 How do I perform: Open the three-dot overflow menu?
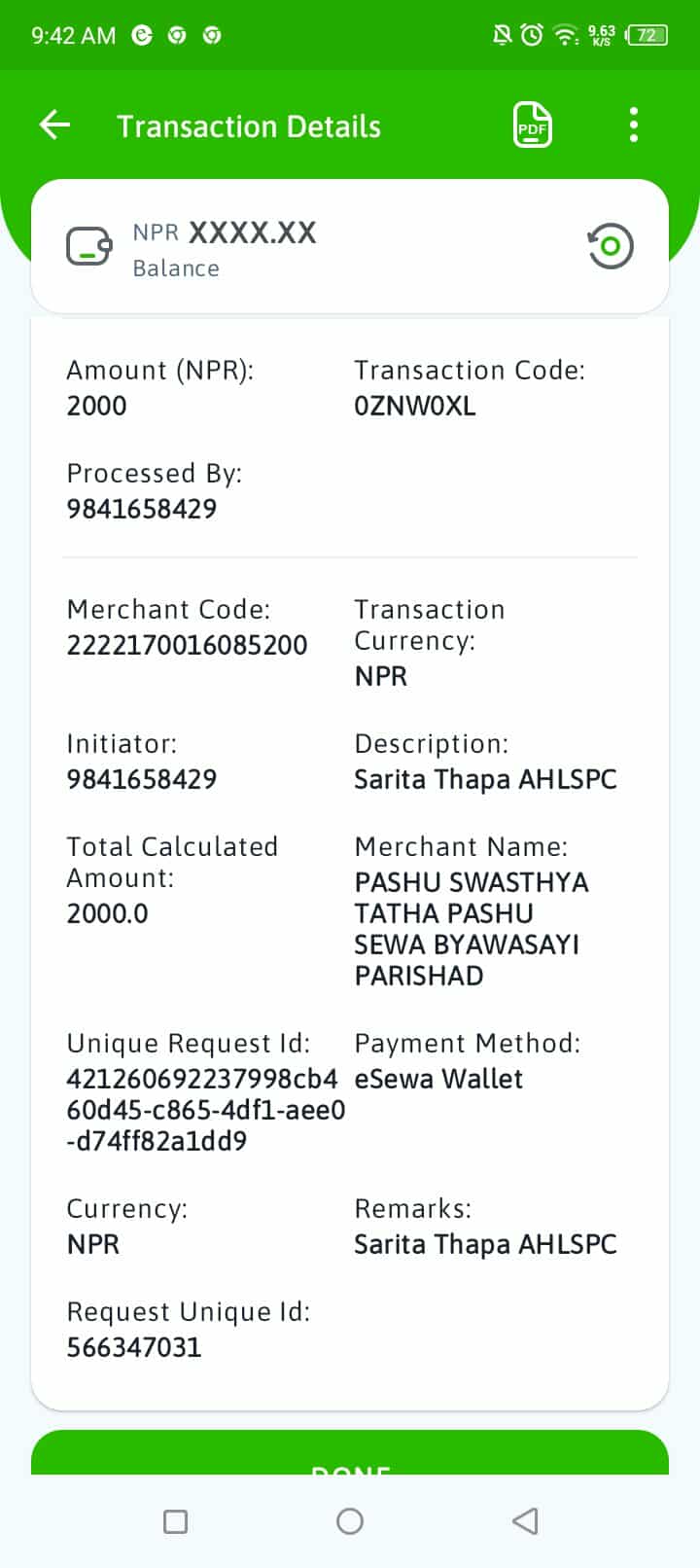(x=634, y=125)
